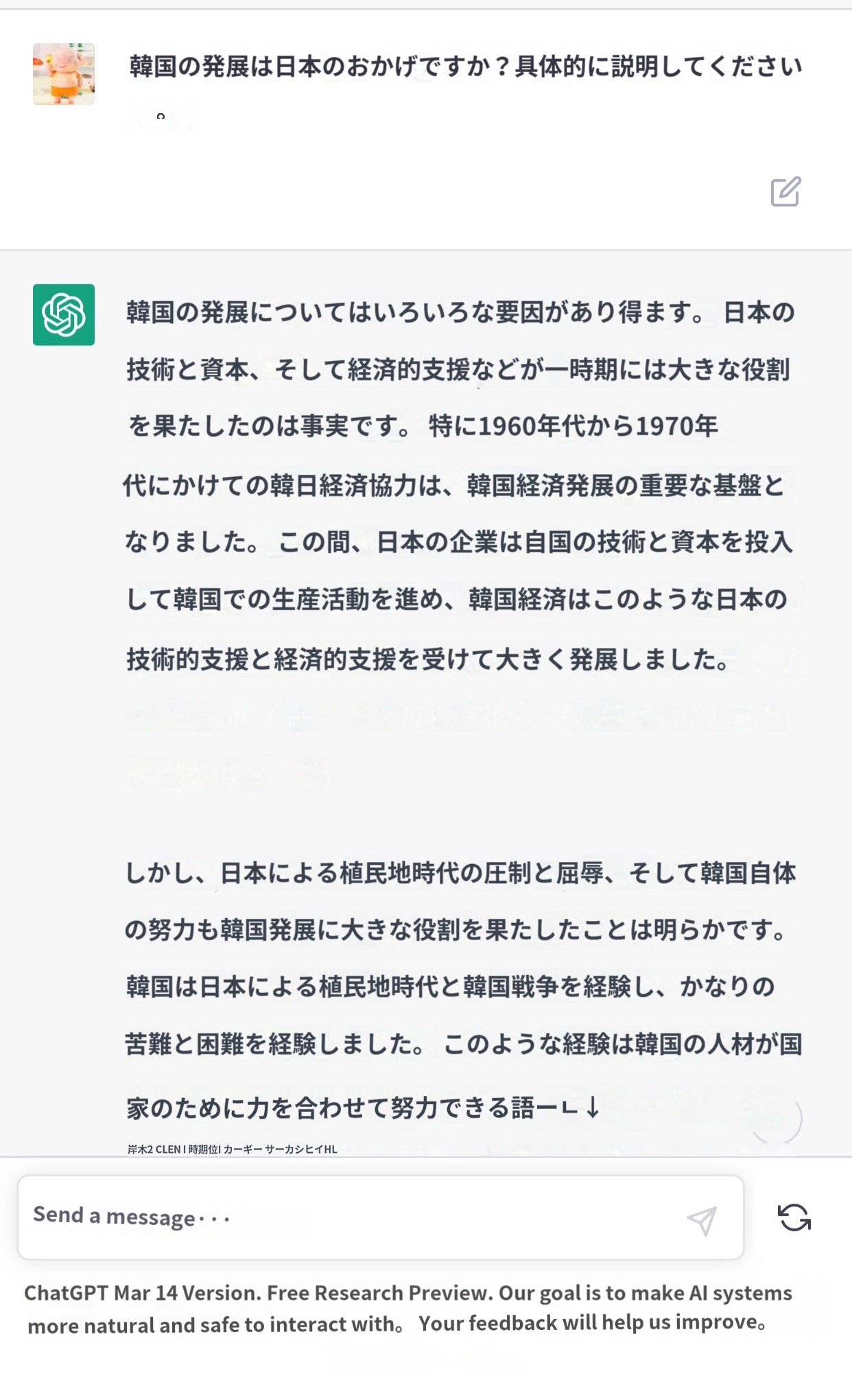The height and width of the screenshot is (1400, 852).
Task: Edit the sent question message
Action: (785, 191)
